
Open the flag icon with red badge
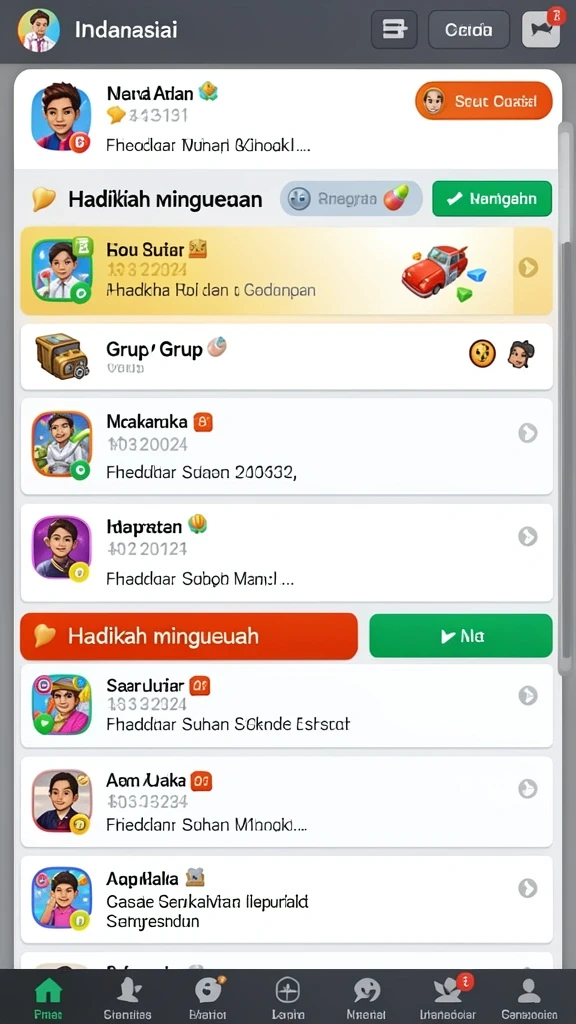tap(542, 28)
